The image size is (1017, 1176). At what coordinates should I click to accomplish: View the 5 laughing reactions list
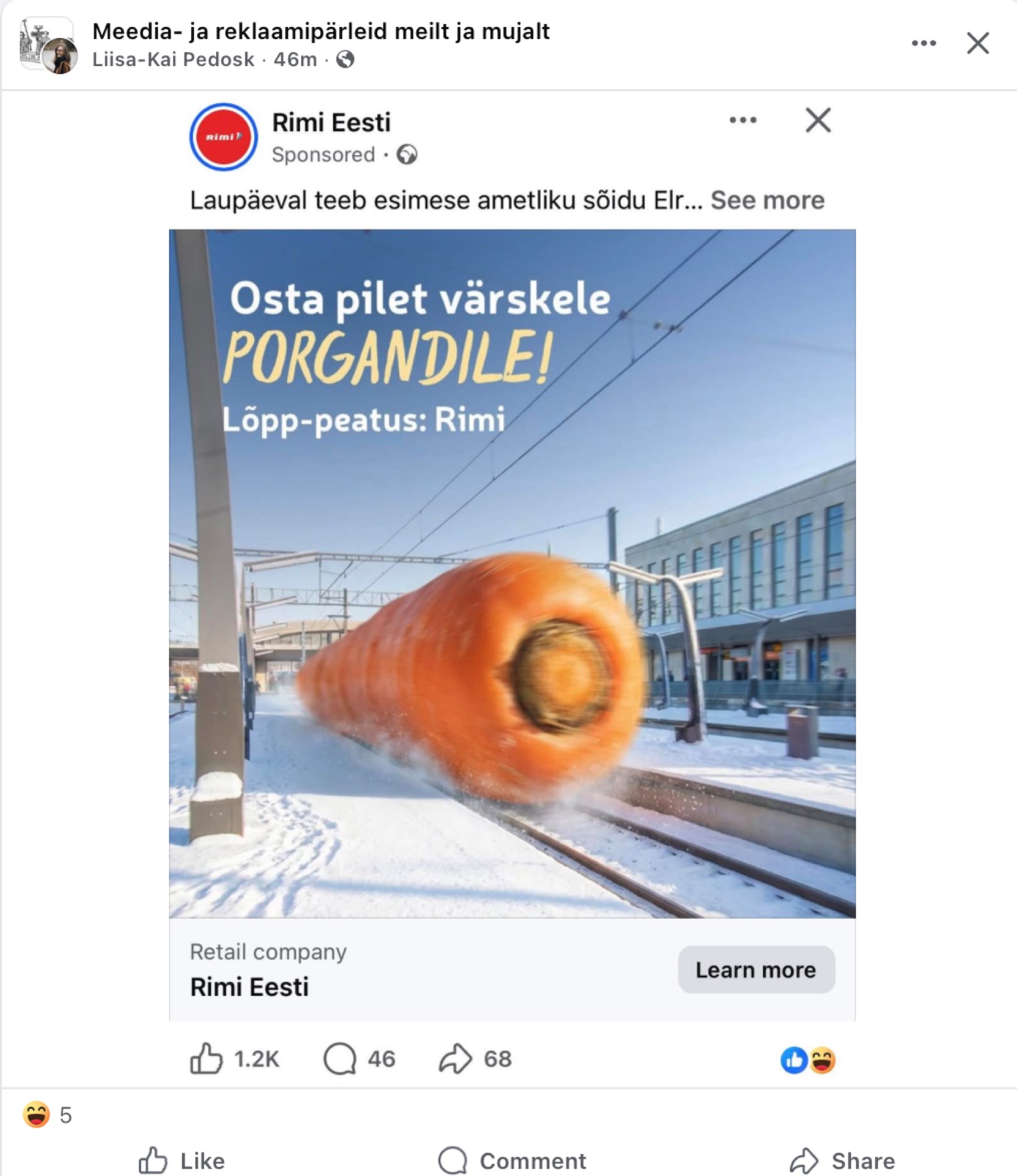pos(48,1115)
